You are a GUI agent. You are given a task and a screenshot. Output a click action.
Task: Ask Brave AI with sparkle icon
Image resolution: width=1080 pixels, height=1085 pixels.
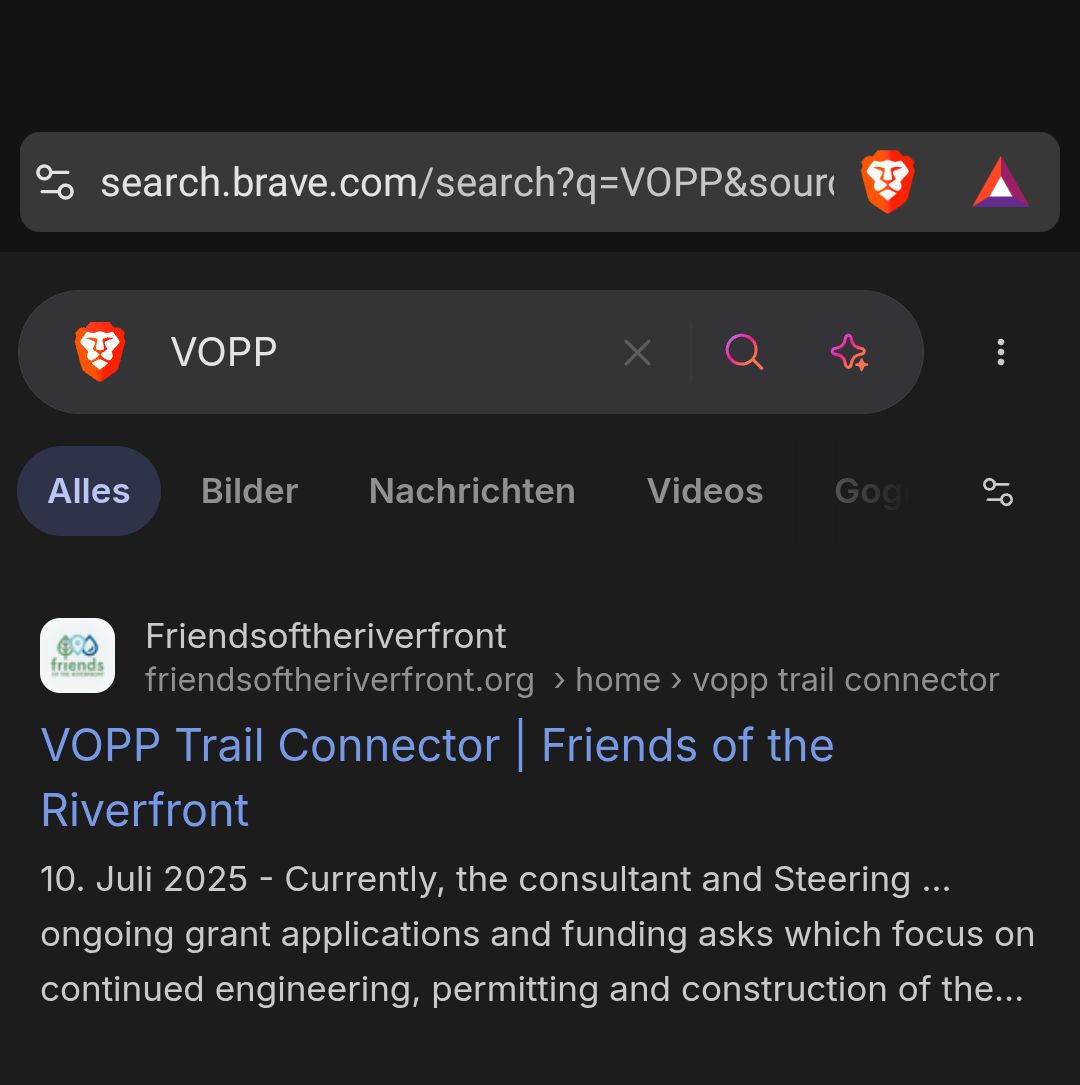849,352
